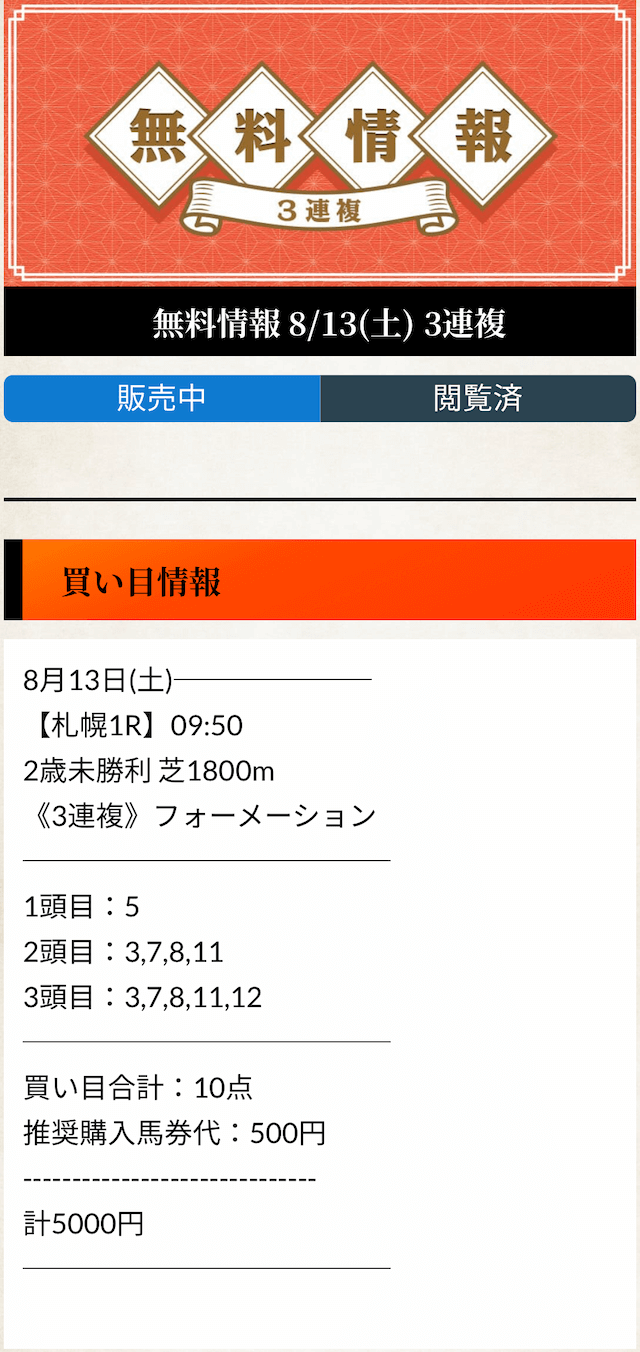Switch to the 販売中 tab

(162, 398)
